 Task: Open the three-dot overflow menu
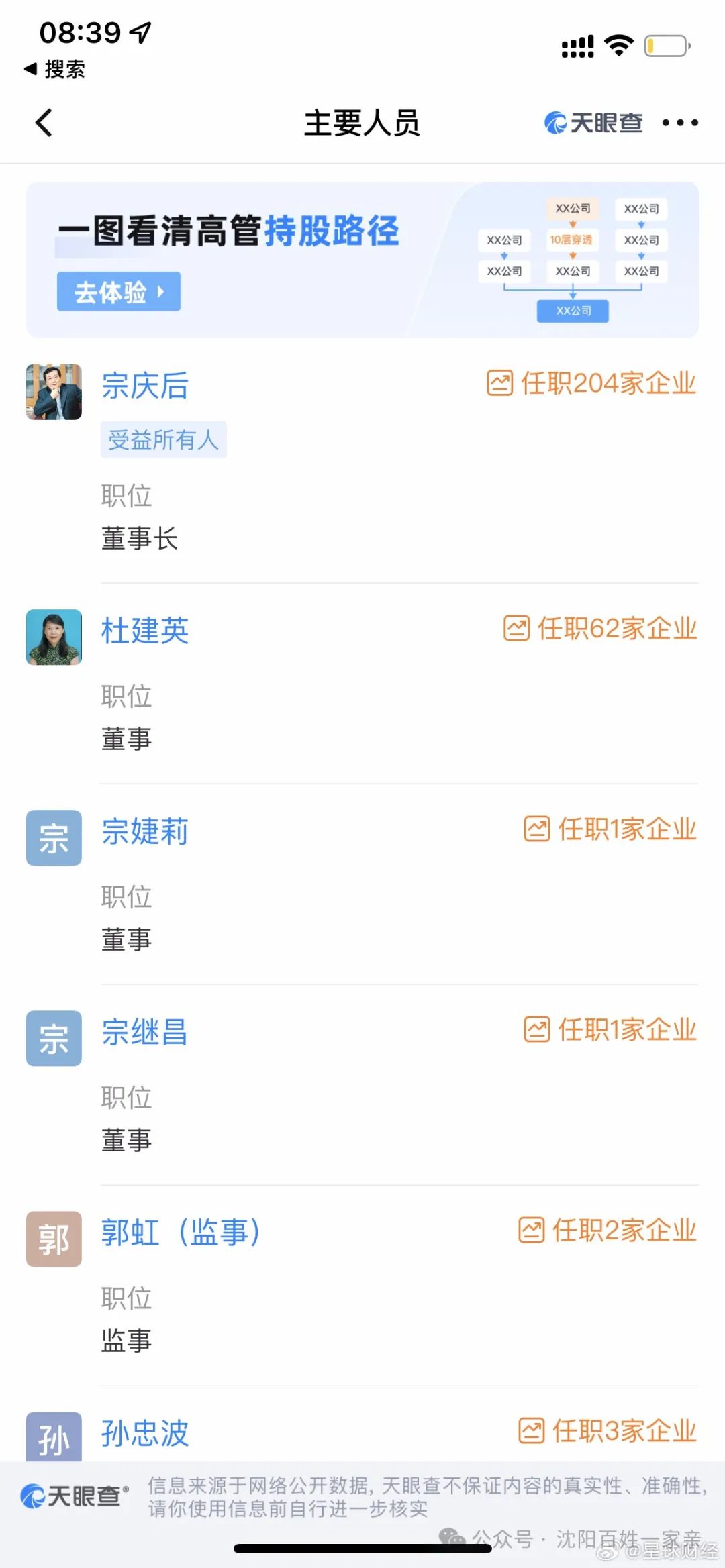point(680,123)
